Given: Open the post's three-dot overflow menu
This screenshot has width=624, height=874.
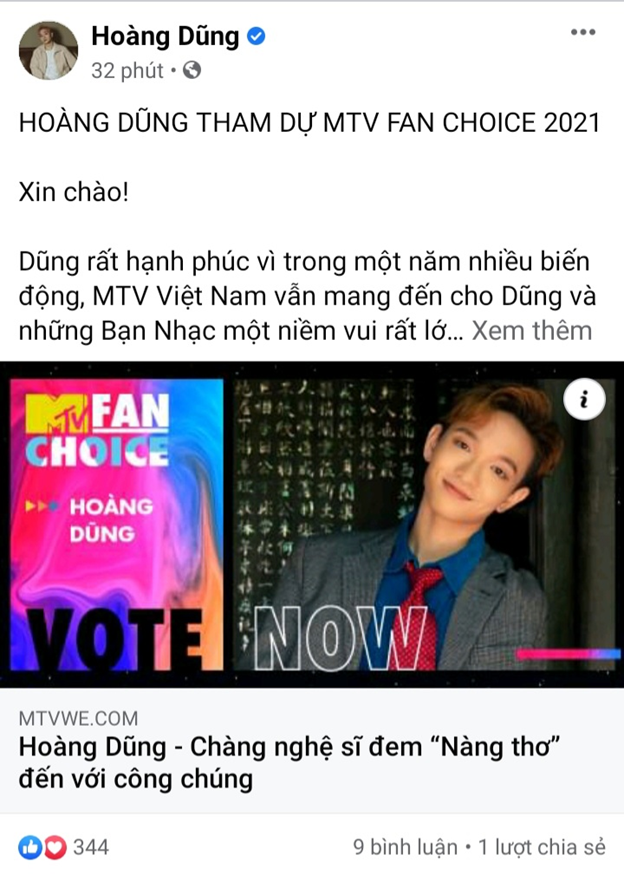Looking at the screenshot, I should point(582,33).
